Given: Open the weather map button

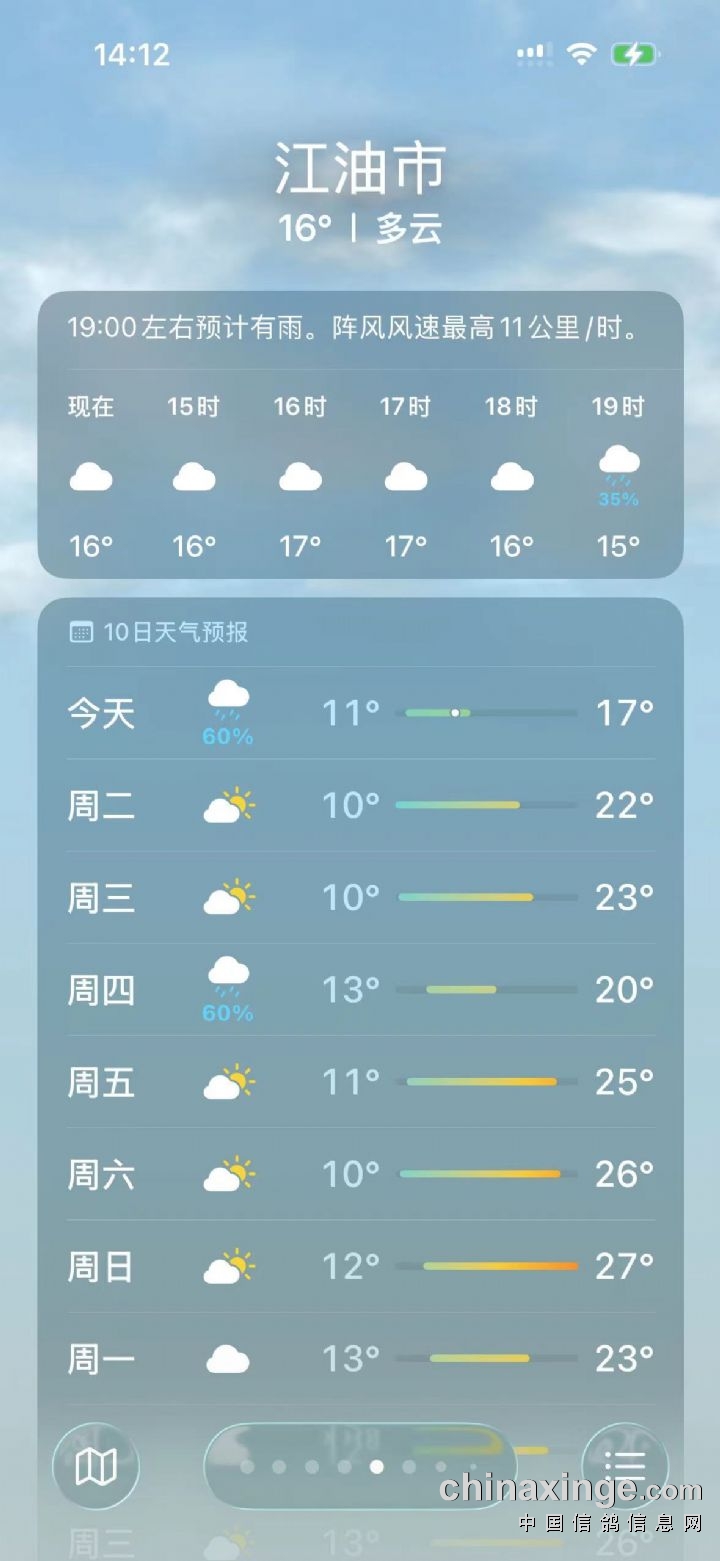Looking at the screenshot, I should pos(96,1467).
